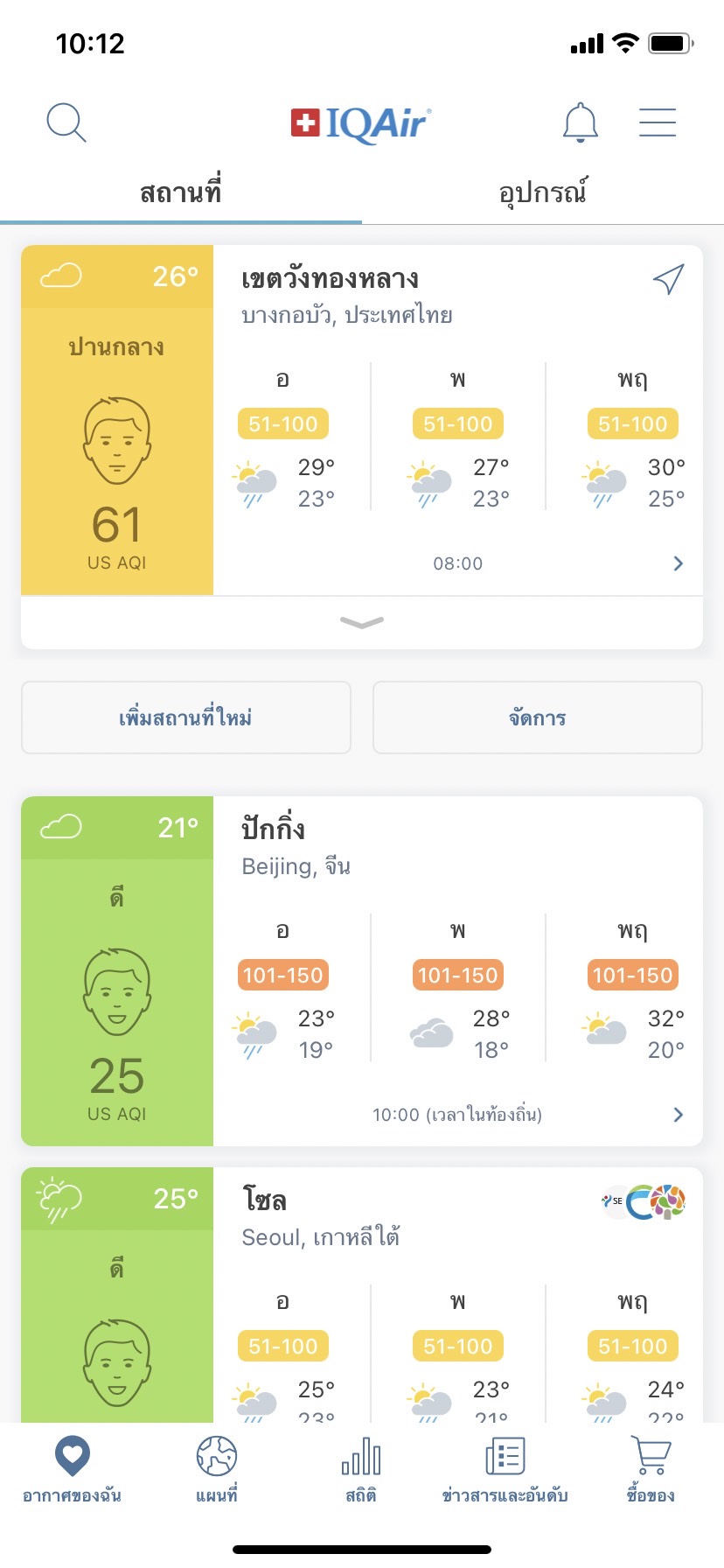
Task: Open the สถิติ statistics tab
Action: tap(361, 1470)
